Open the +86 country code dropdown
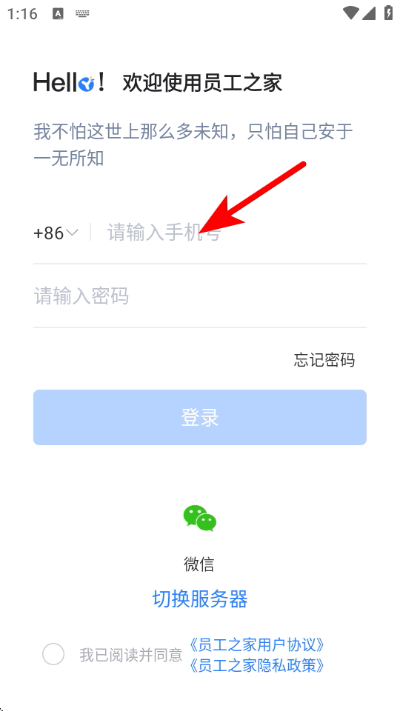Image resolution: width=400 pixels, height=711 pixels. (56, 233)
